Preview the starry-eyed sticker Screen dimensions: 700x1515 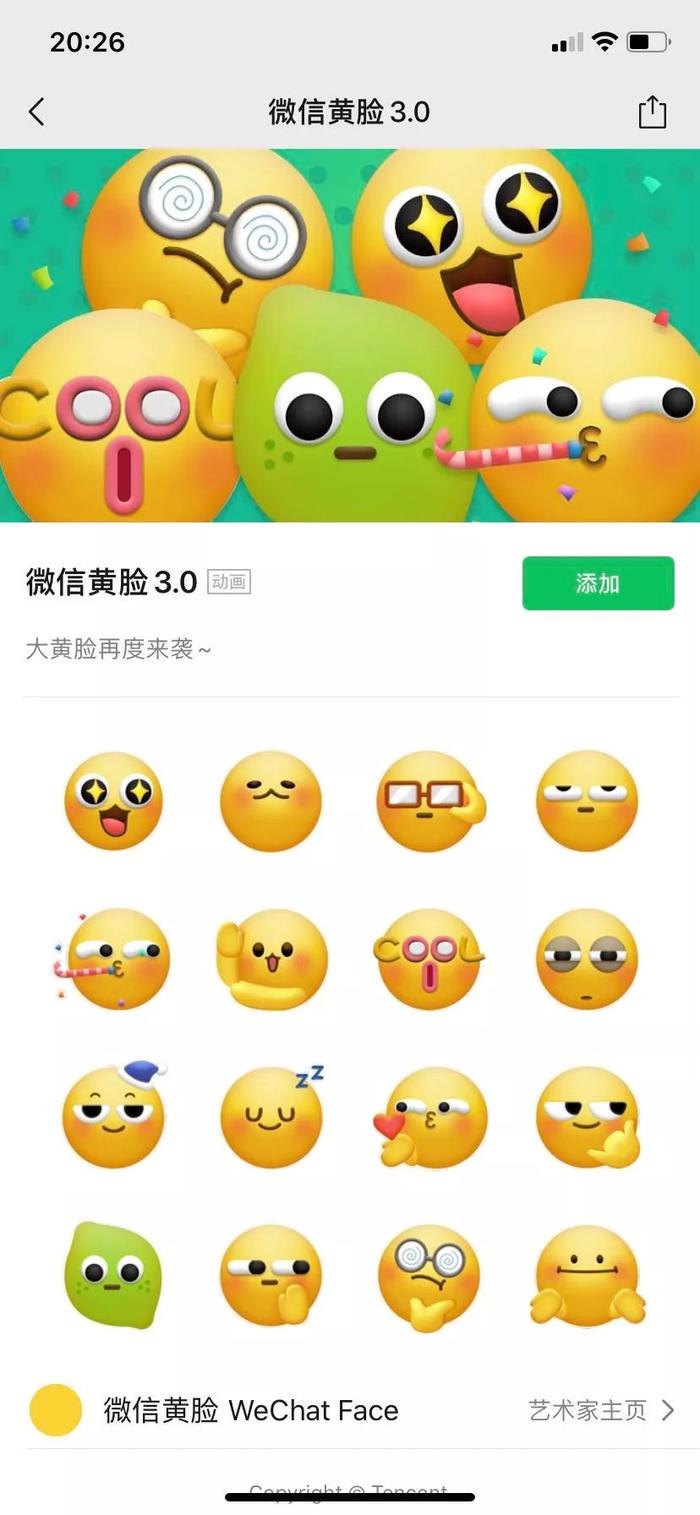113,801
